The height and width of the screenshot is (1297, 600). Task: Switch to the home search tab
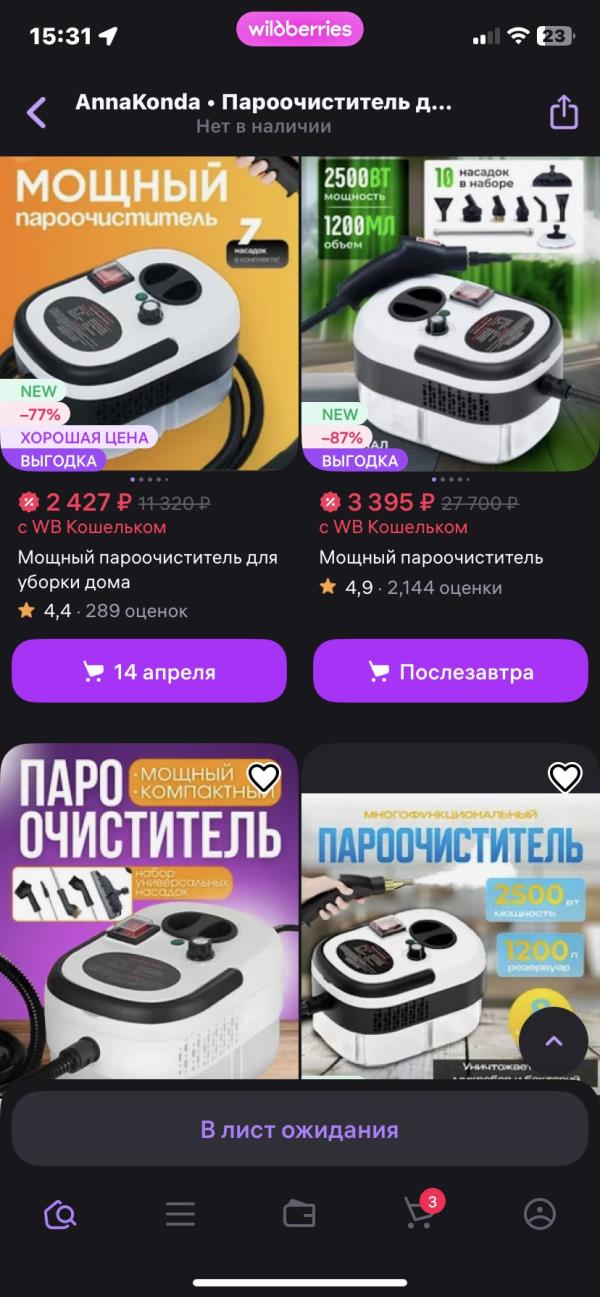point(60,1214)
